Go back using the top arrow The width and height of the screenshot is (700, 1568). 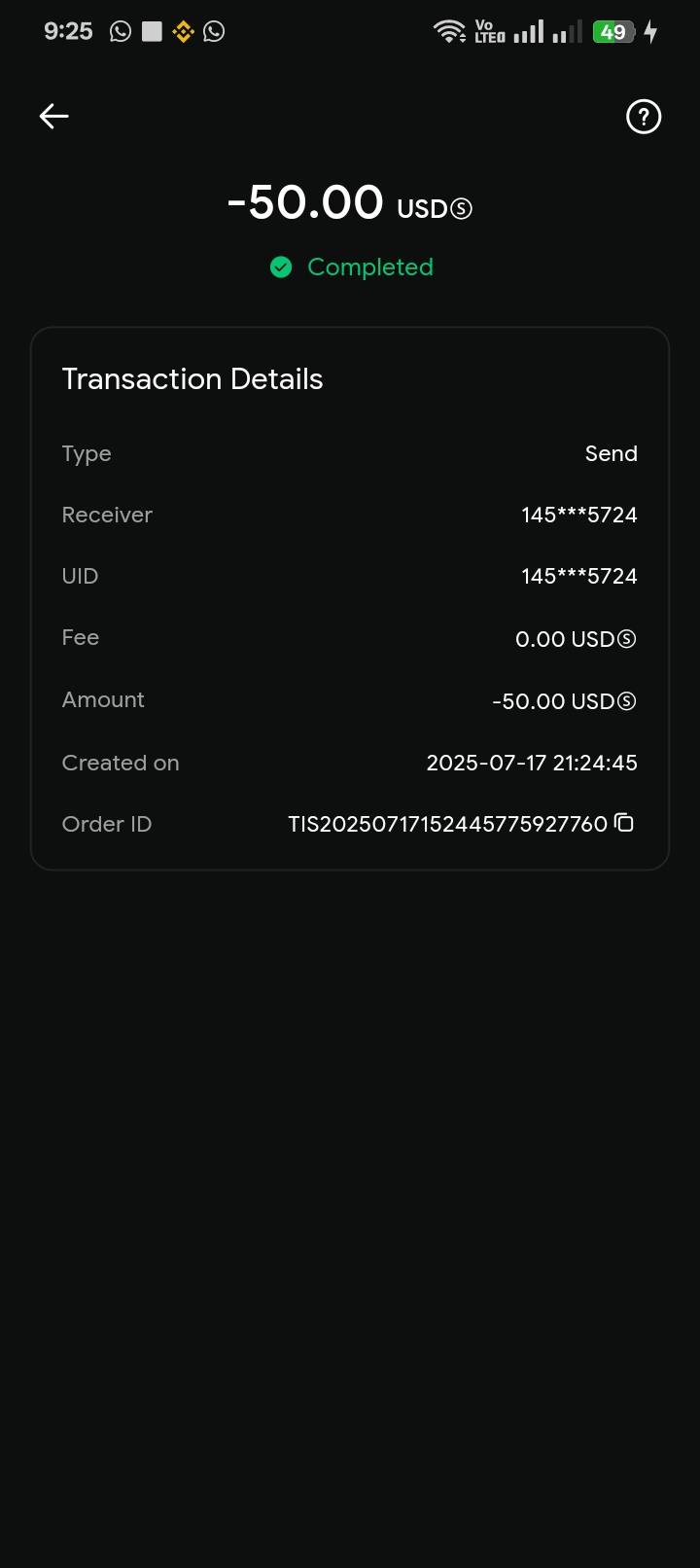tap(54, 117)
